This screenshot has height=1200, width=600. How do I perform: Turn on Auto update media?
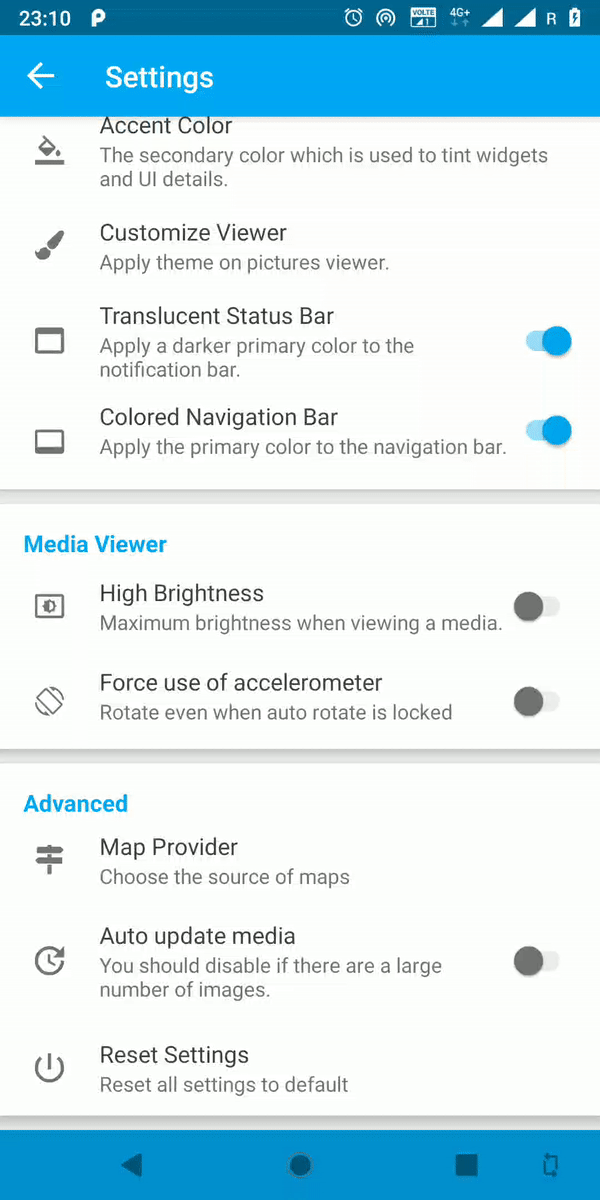pyautogui.click(x=536, y=962)
